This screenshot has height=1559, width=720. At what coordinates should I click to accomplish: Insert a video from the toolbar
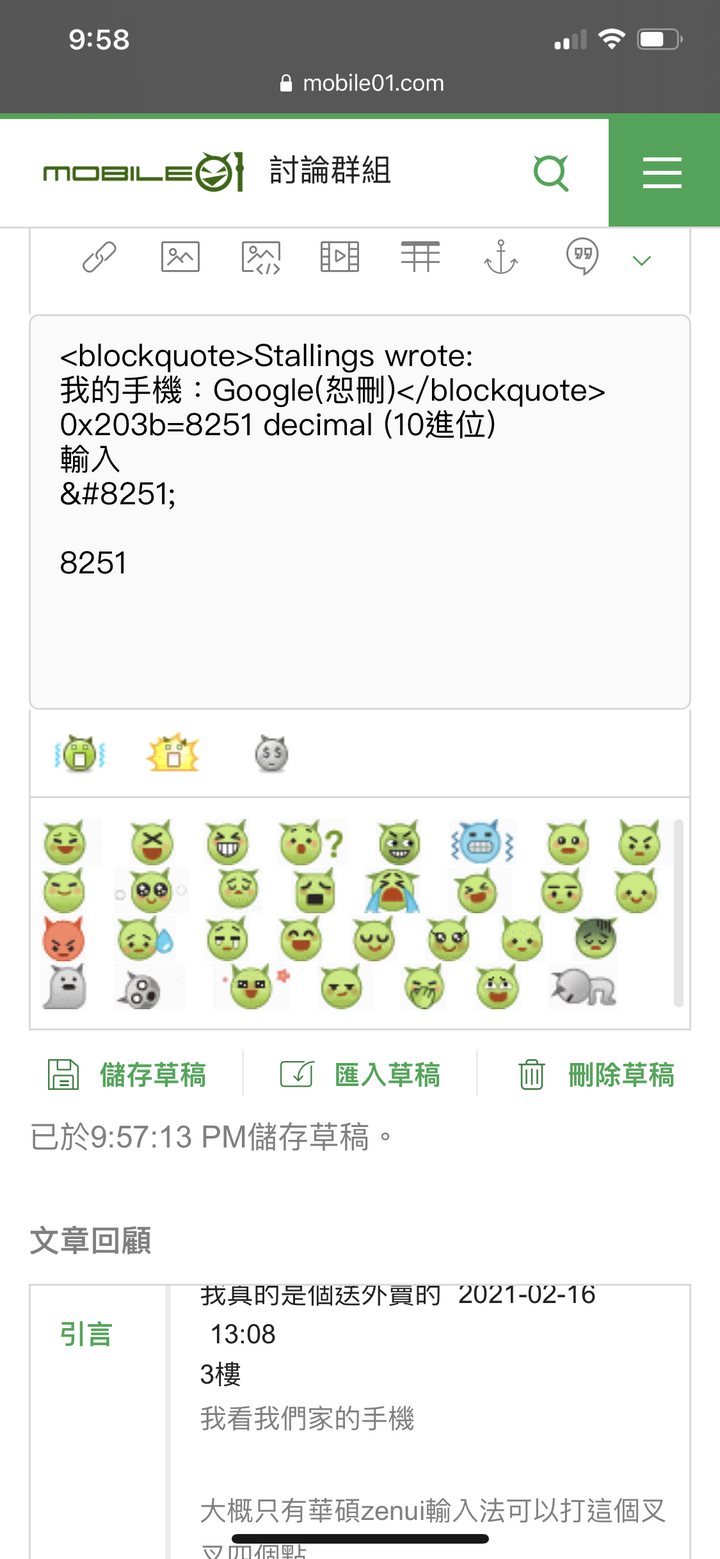pyautogui.click(x=340, y=258)
